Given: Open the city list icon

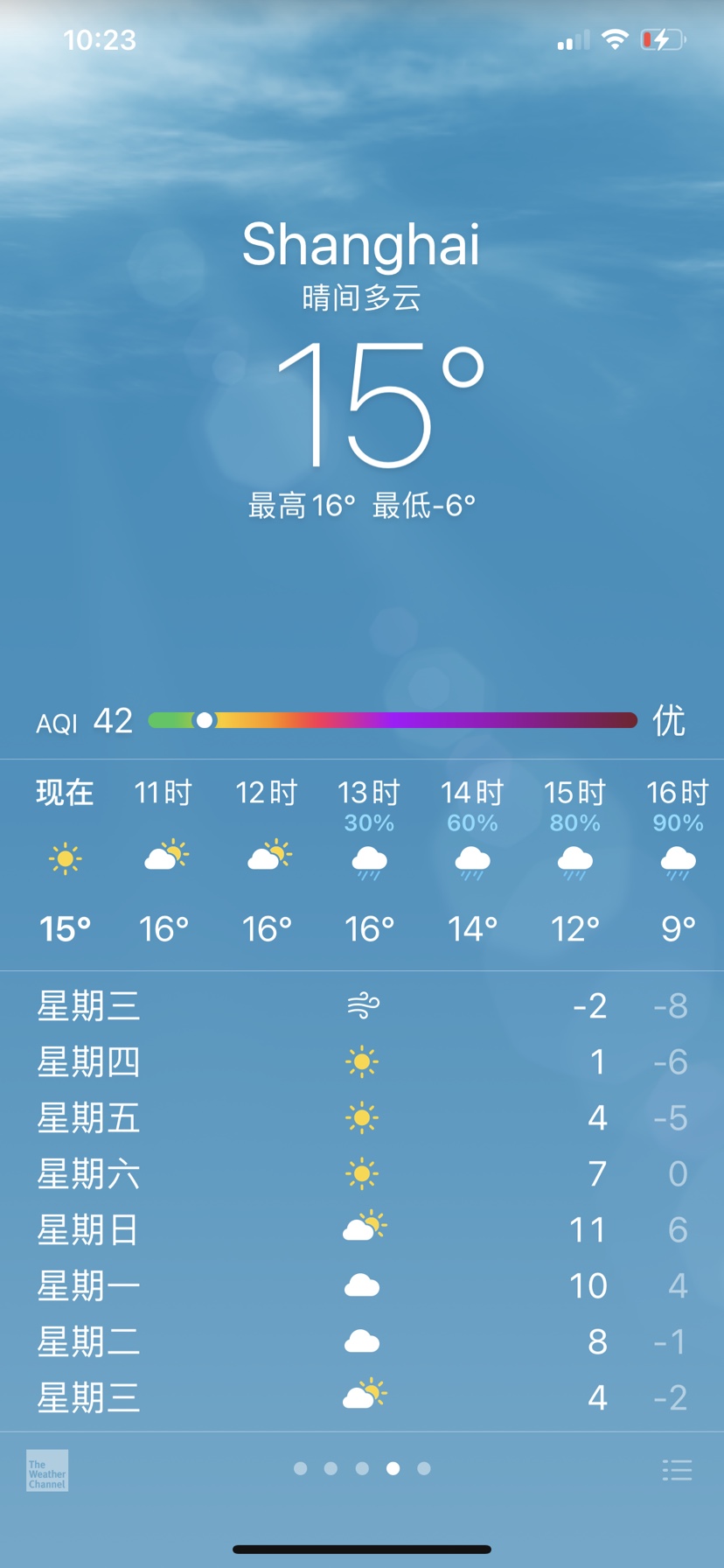Looking at the screenshot, I should (677, 1469).
